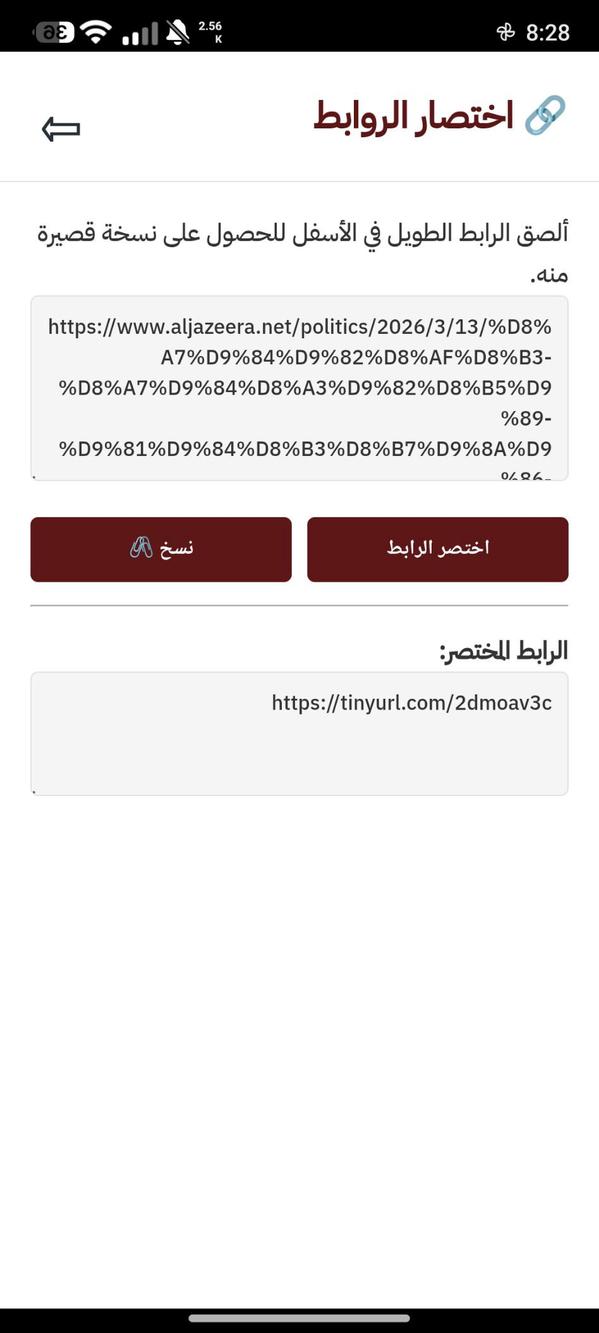Screen dimensions: 599x1333
Task: Tap the اختصر الرابط button
Action: [437, 549]
